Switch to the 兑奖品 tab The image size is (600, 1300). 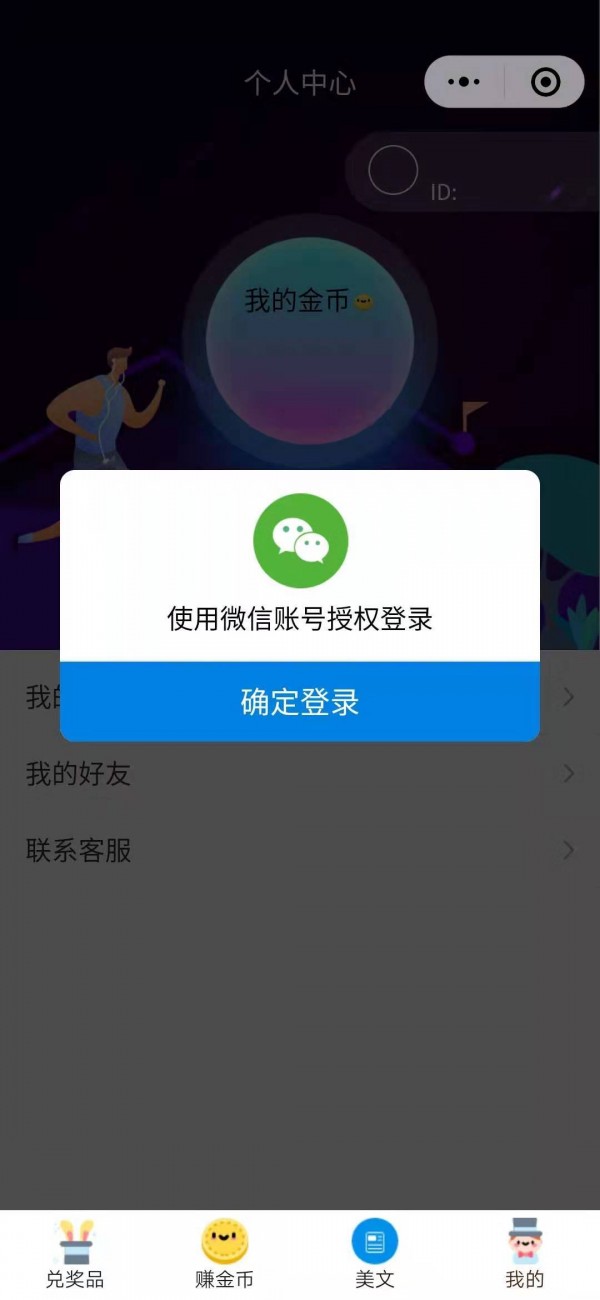pyautogui.click(x=75, y=1253)
